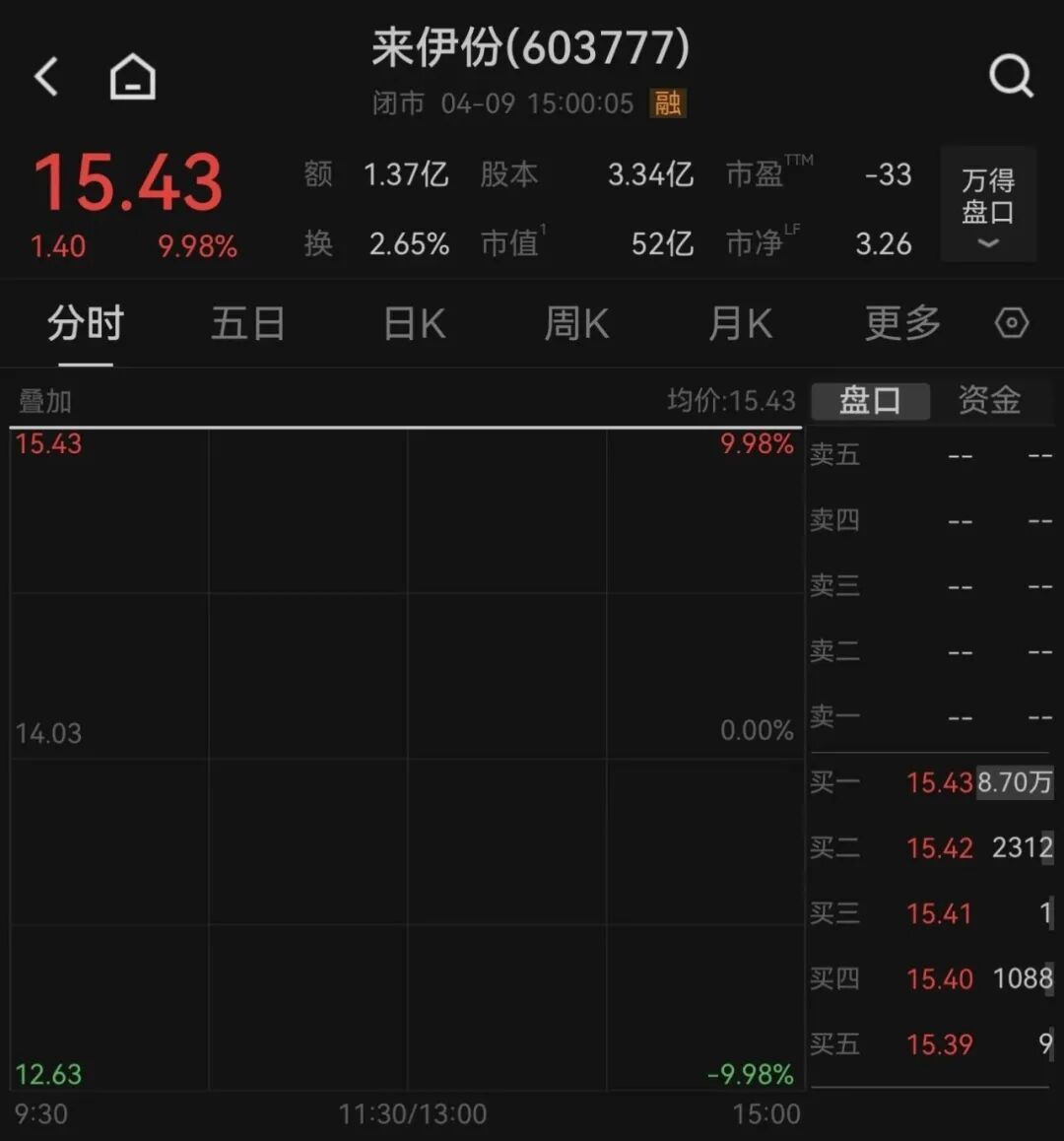Switch to the 日K daily chart tab
This screenshot has height=1141, width=1064.
point(414,323)
